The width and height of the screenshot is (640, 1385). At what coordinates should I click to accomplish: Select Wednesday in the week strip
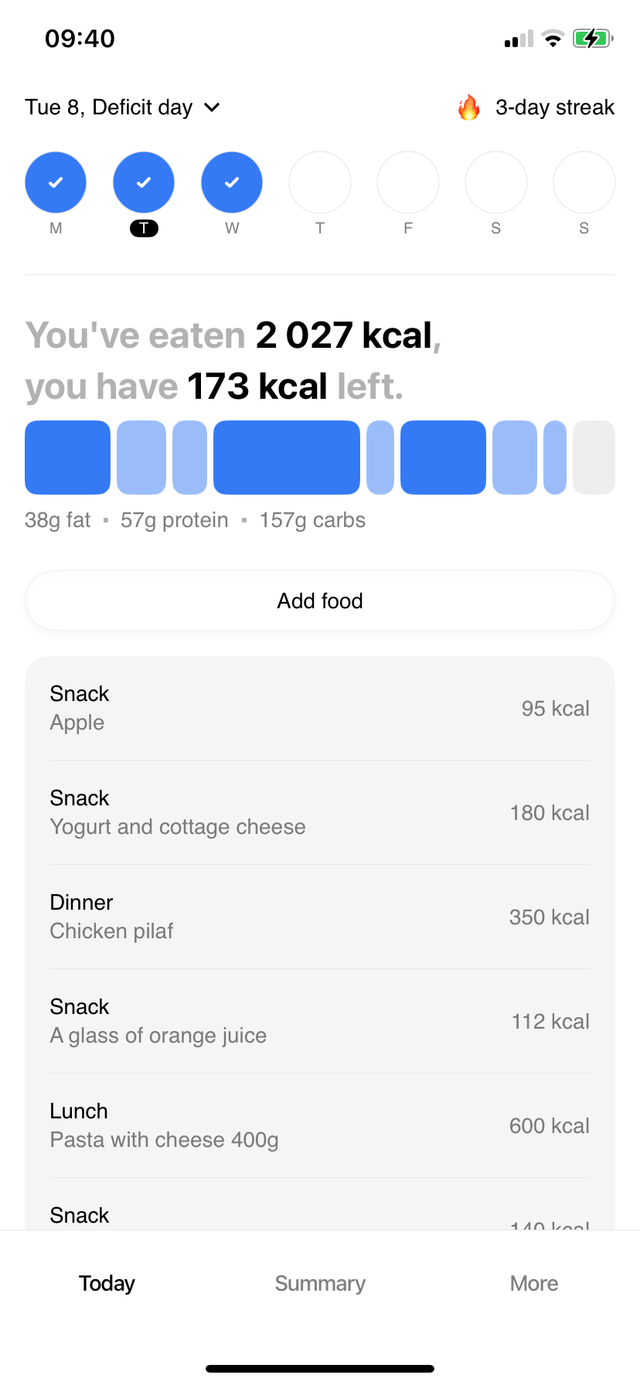[x=232, y=182]
